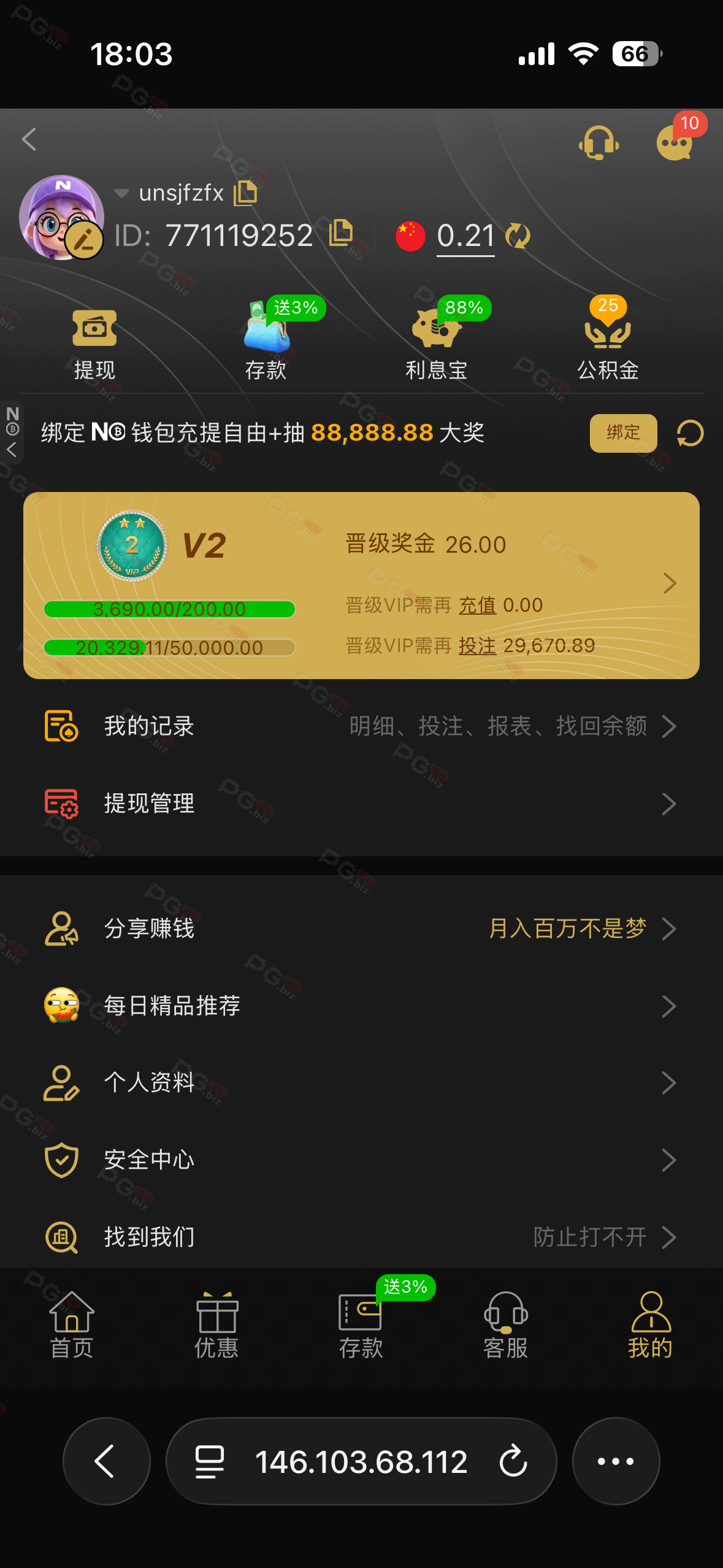Switch to the 首页 home tab
The image size is (723, 1568).
(x=72, y=1326)
